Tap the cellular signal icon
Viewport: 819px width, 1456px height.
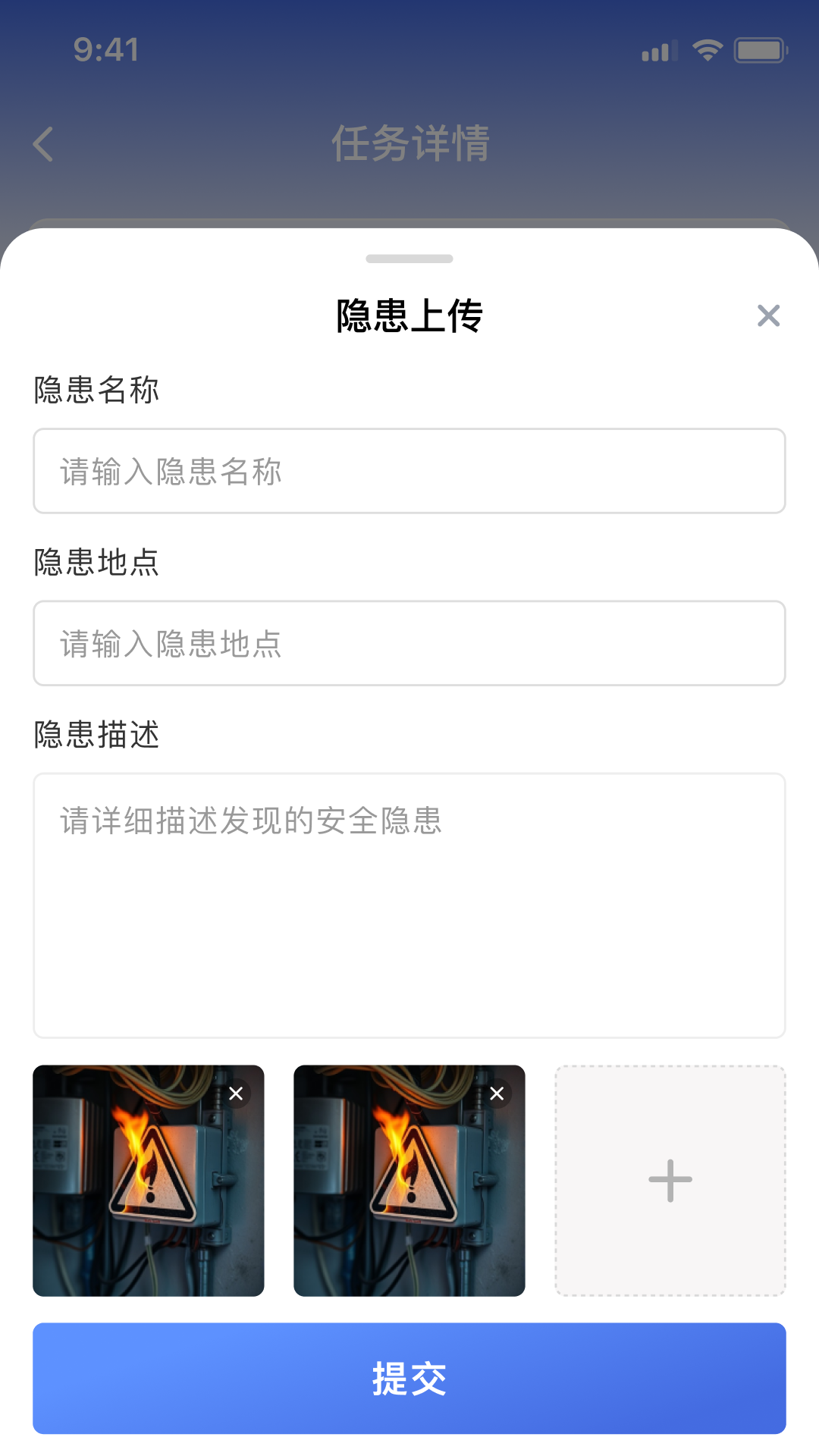[x=657, y=50]
